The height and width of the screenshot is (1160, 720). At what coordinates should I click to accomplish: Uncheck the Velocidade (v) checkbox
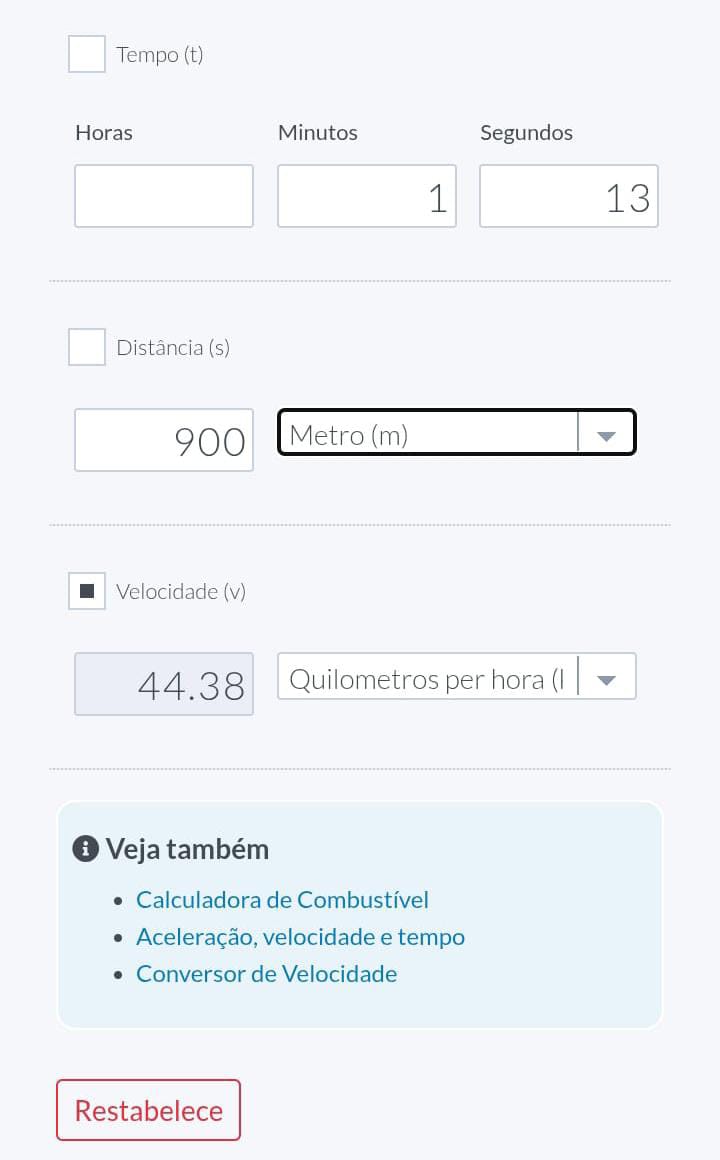pos(87,591)
